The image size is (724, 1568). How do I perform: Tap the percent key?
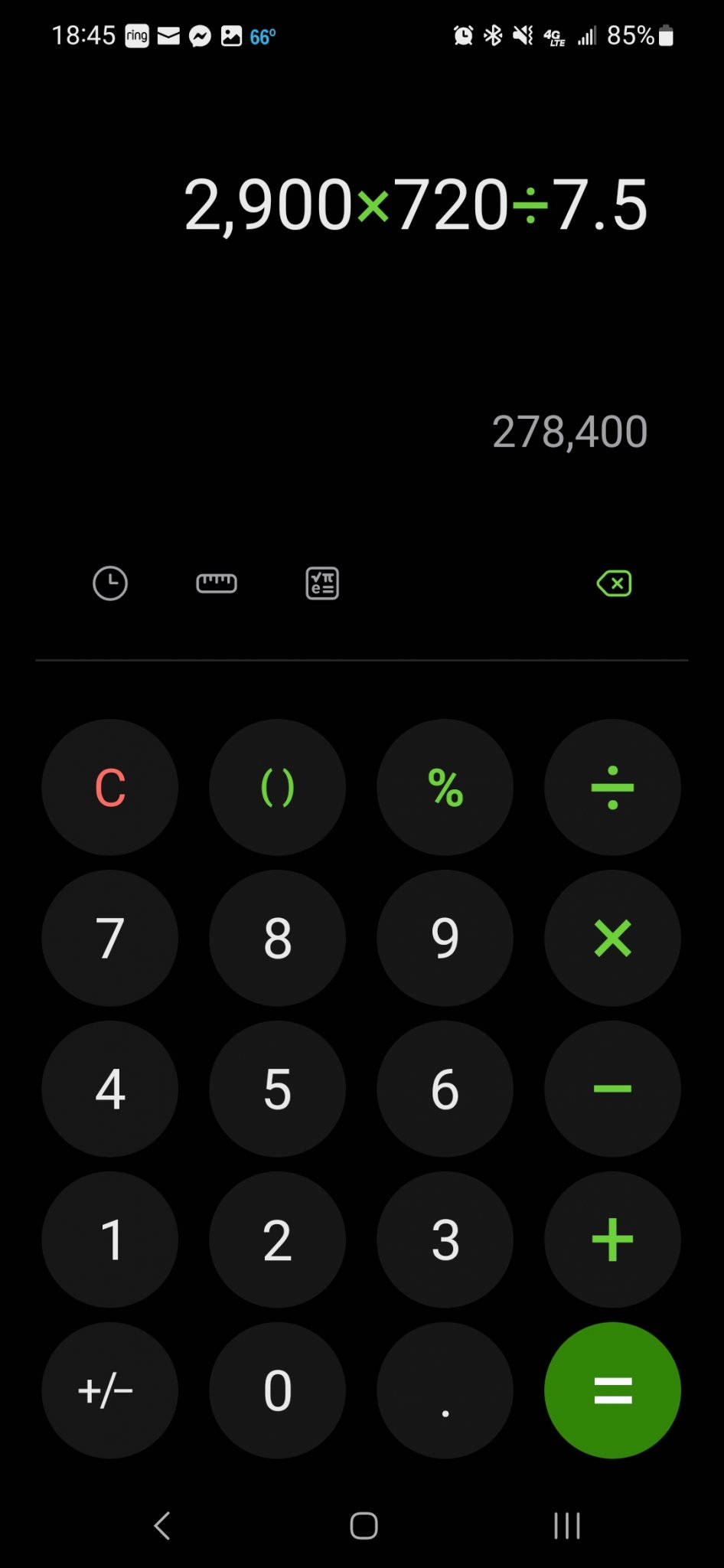(445, 787)
